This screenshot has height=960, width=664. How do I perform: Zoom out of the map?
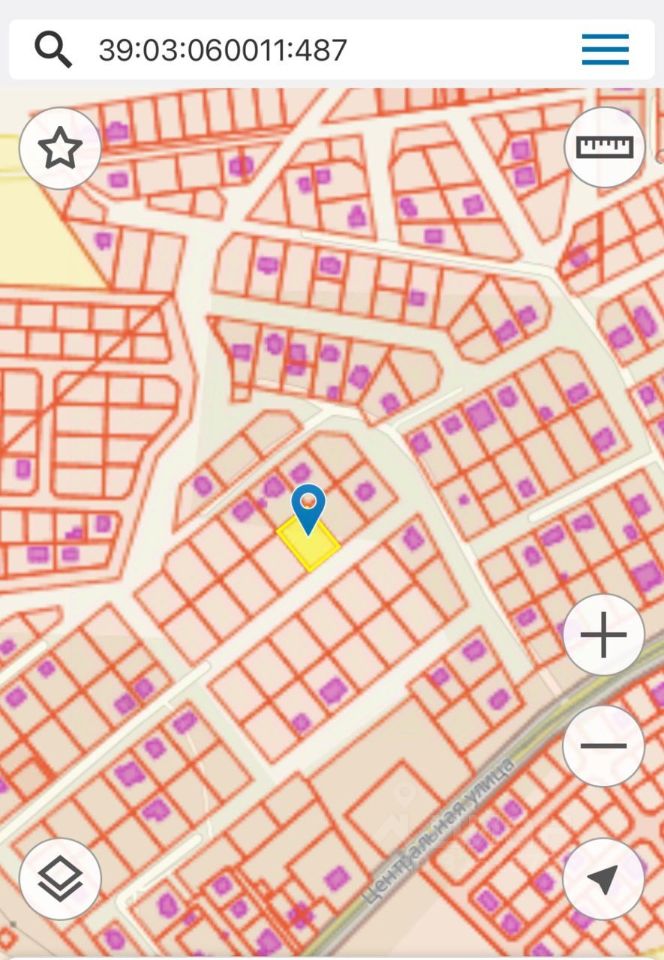click(x=604, y=746)
